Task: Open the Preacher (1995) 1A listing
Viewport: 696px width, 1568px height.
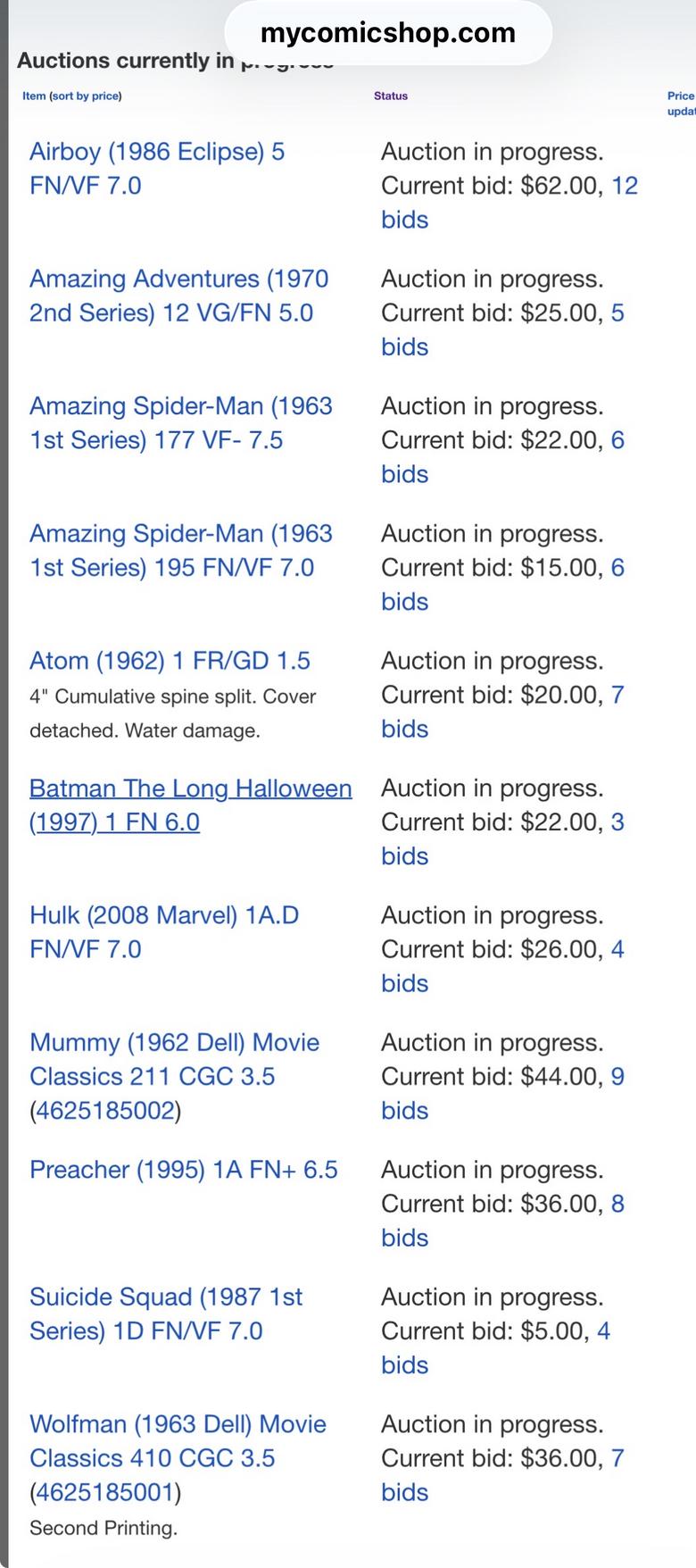Action: (183, 1170)
